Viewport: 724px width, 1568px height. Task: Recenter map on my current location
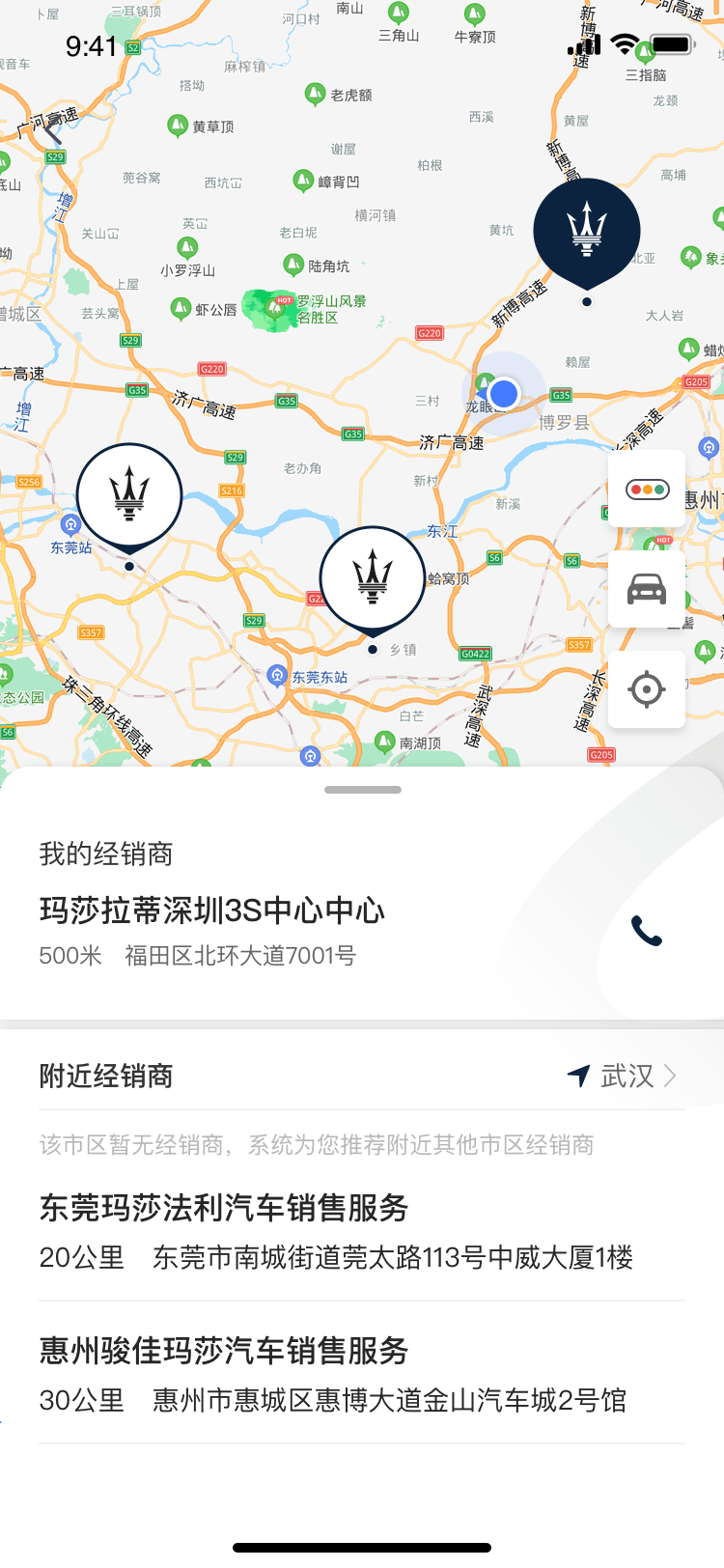point(647,689)
